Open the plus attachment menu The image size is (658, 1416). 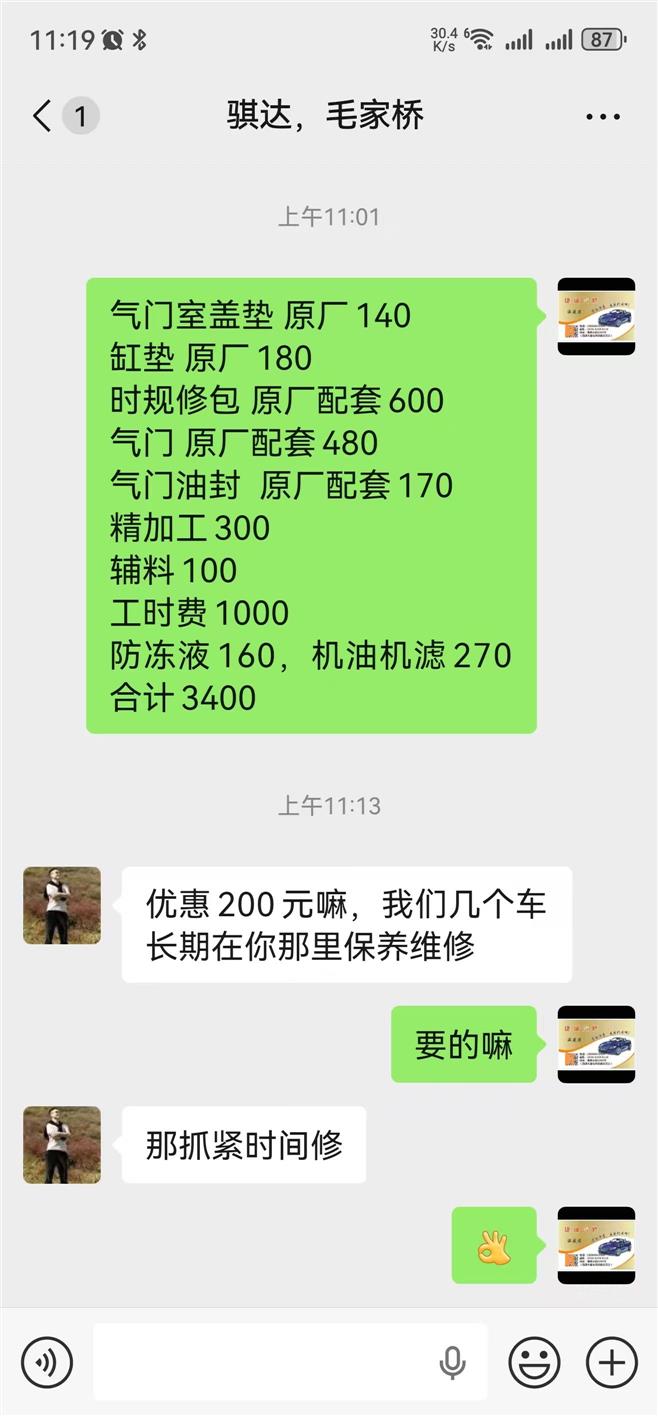click(610, 1361)
